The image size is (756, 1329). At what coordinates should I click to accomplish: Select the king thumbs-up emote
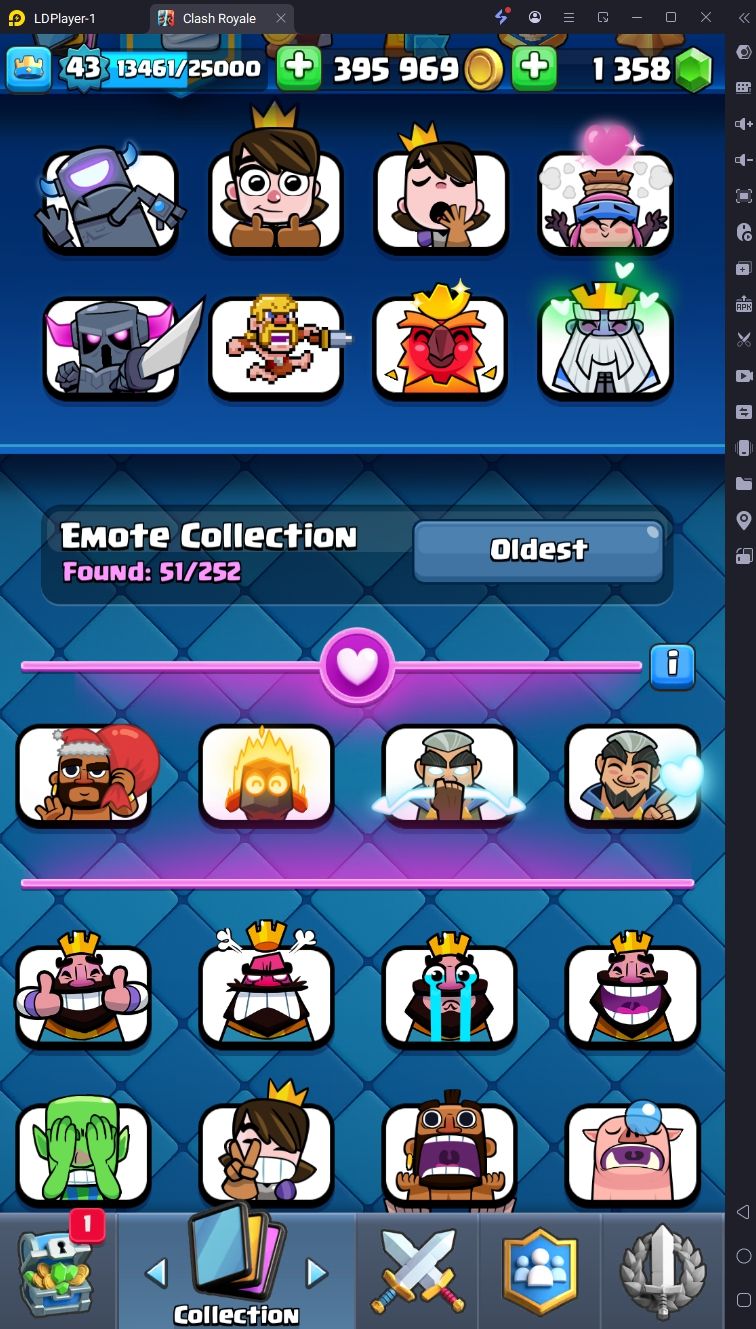click(84, 994)
